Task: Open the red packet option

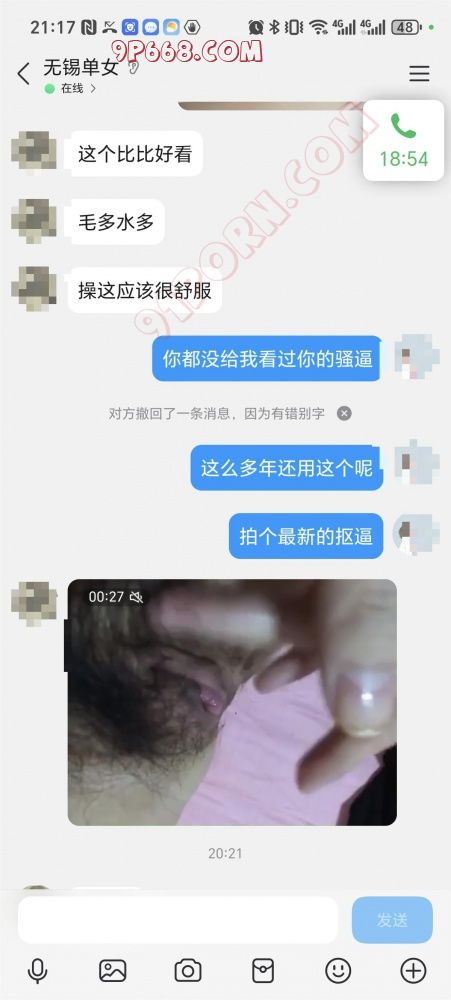Action: point(263,971)
